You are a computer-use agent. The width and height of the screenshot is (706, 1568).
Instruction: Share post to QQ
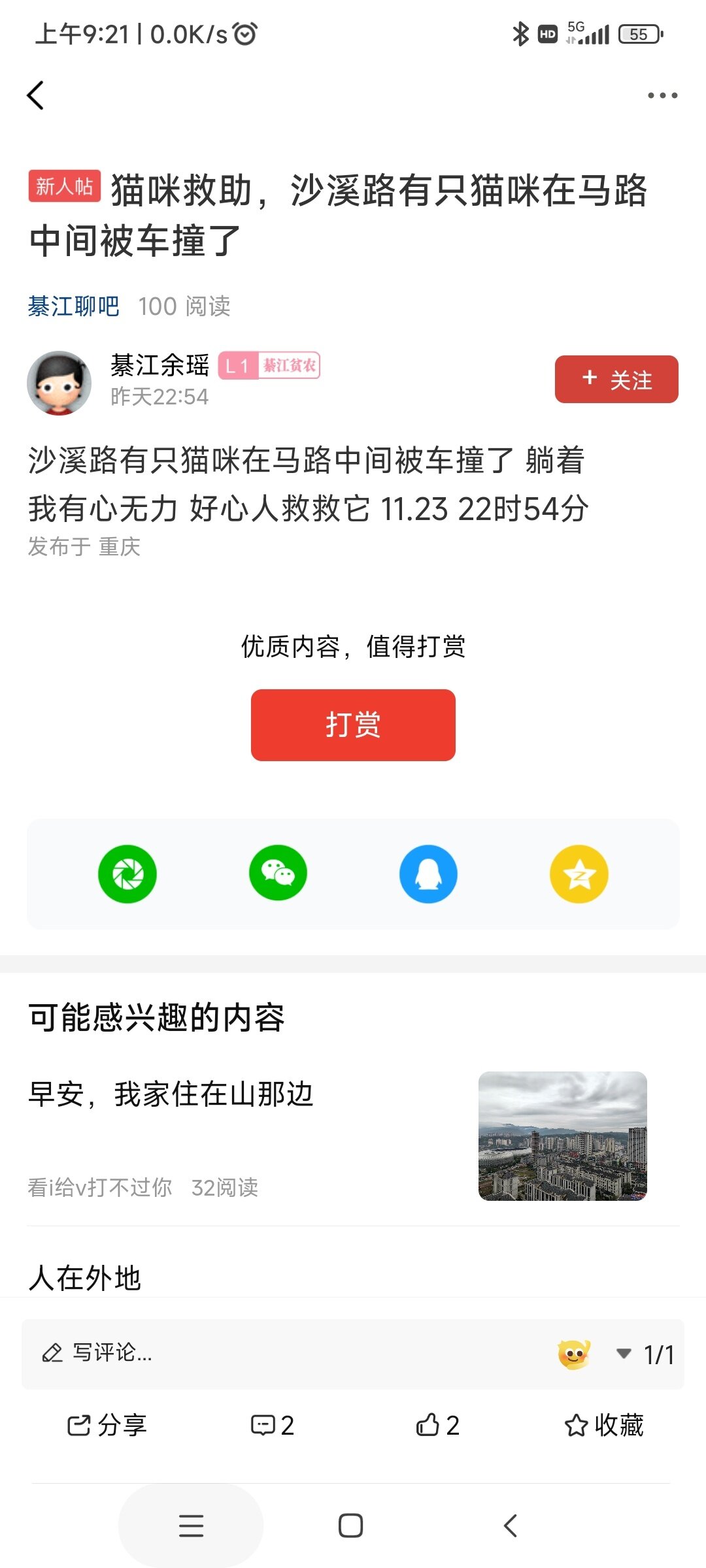(x=428, y=874)
